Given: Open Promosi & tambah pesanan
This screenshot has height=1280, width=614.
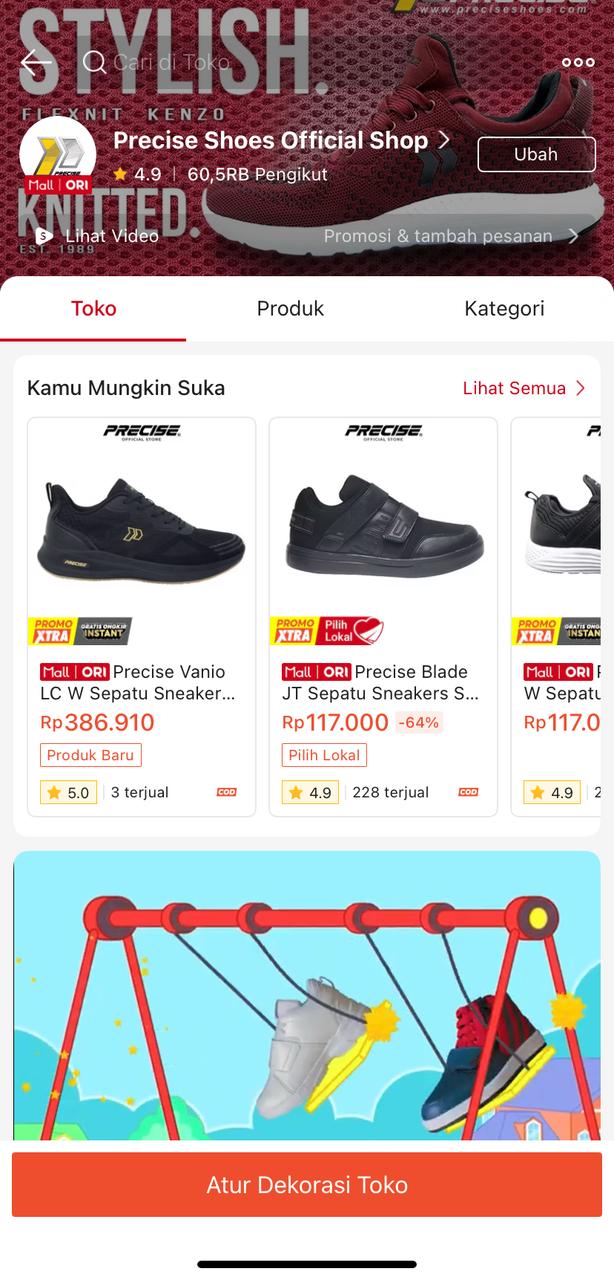Looking at the screenshot, I should tap(451, 236).
